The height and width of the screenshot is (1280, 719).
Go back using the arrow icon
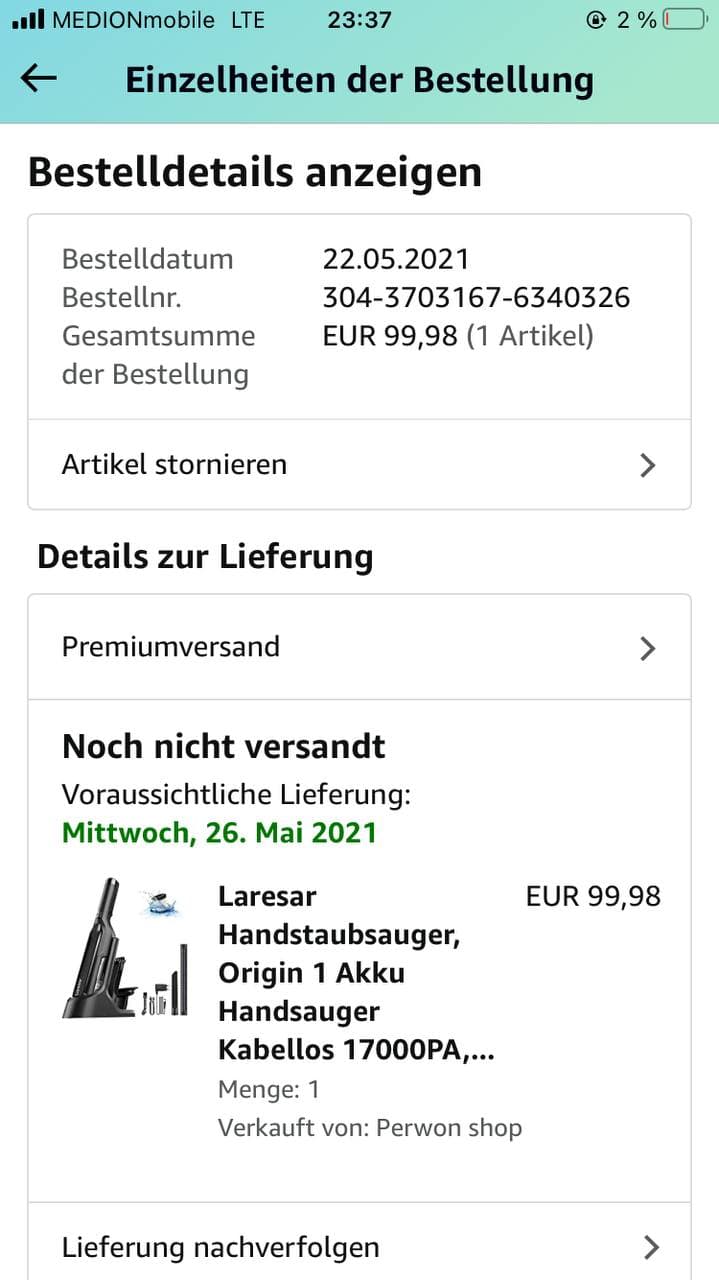(x=39, y=79)
